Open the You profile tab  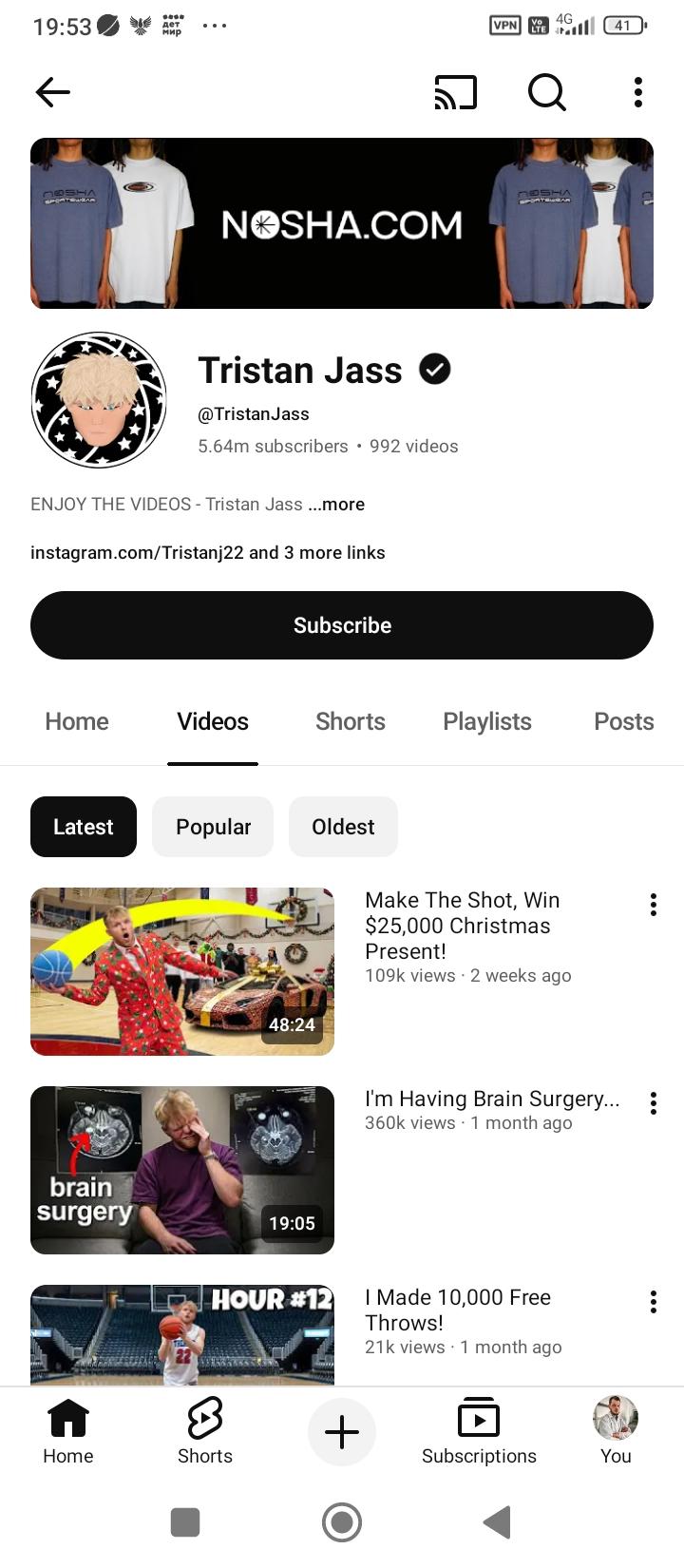616,1432
